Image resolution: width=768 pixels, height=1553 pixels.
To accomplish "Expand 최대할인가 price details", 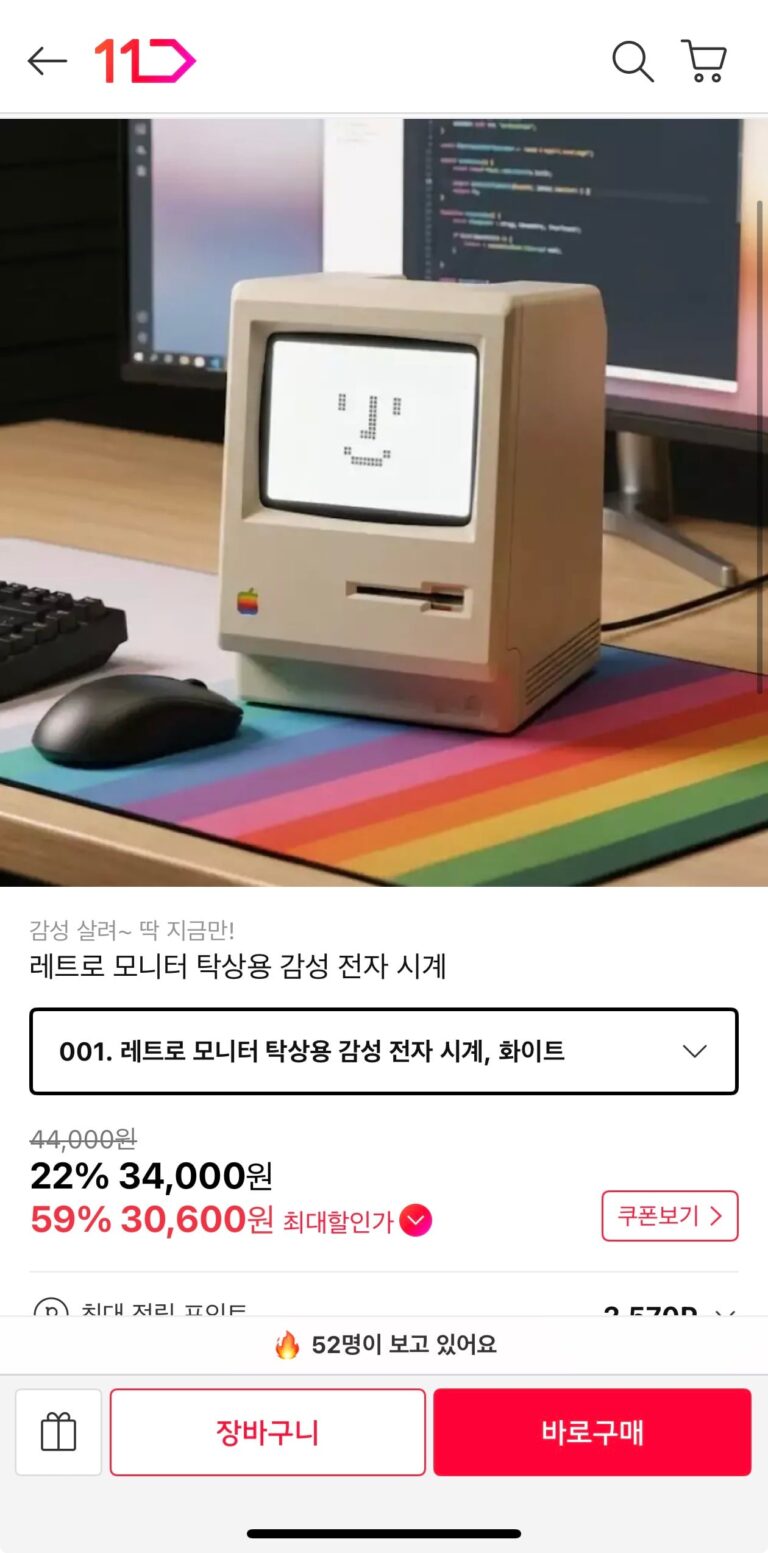I will [415, 1221].
